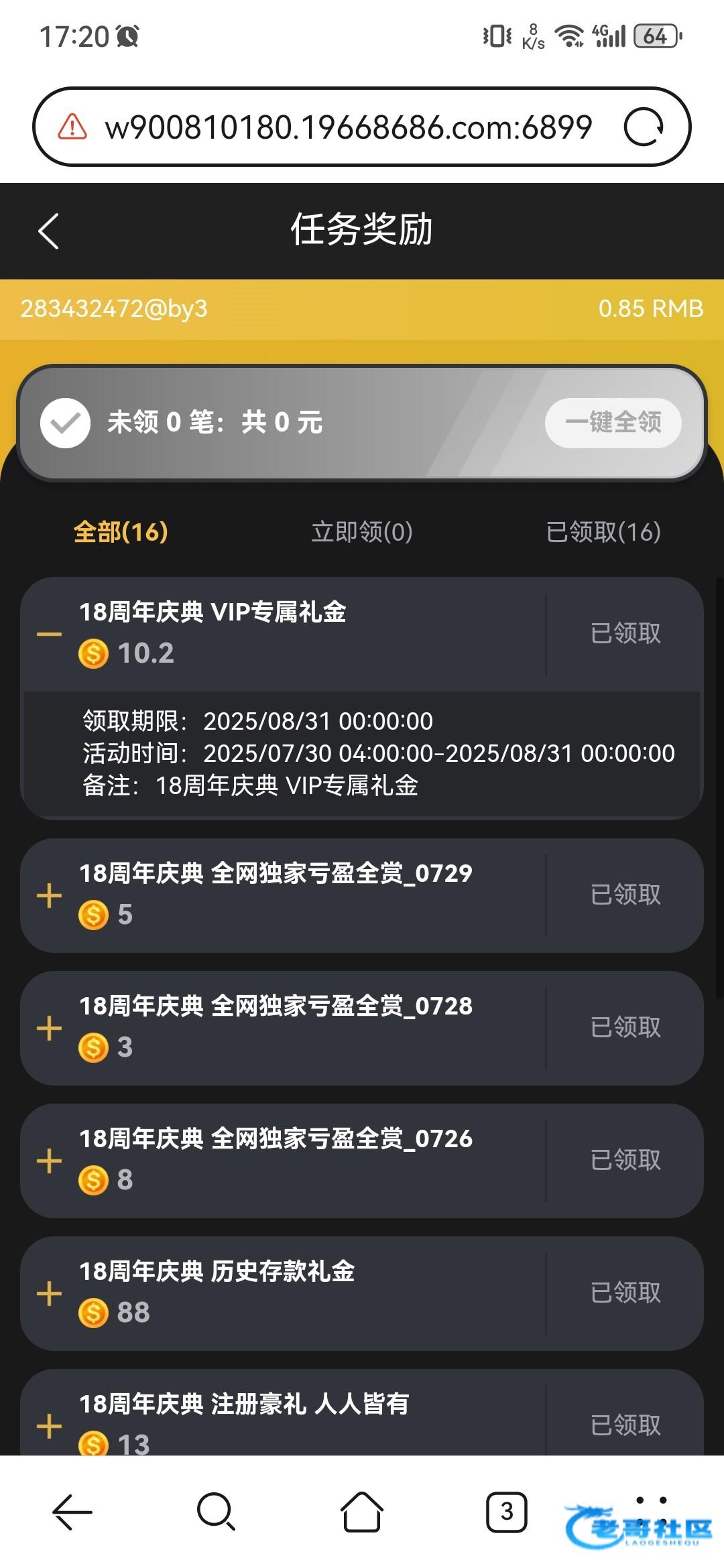Go to the browser home page
Viewport: 724px width, 1568px height.
coord(362,1511)
